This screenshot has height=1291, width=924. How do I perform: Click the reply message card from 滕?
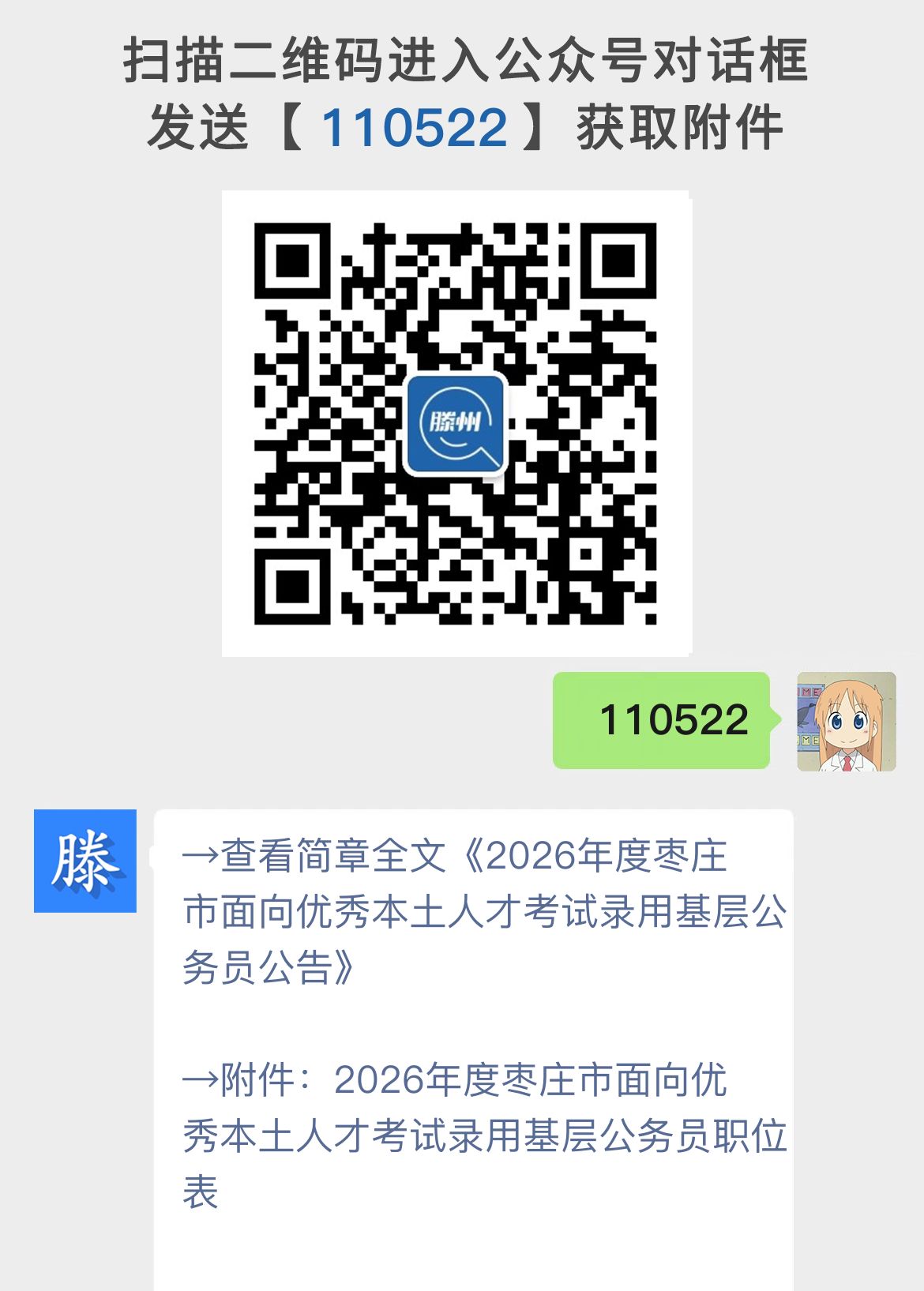coord(474,1026)
